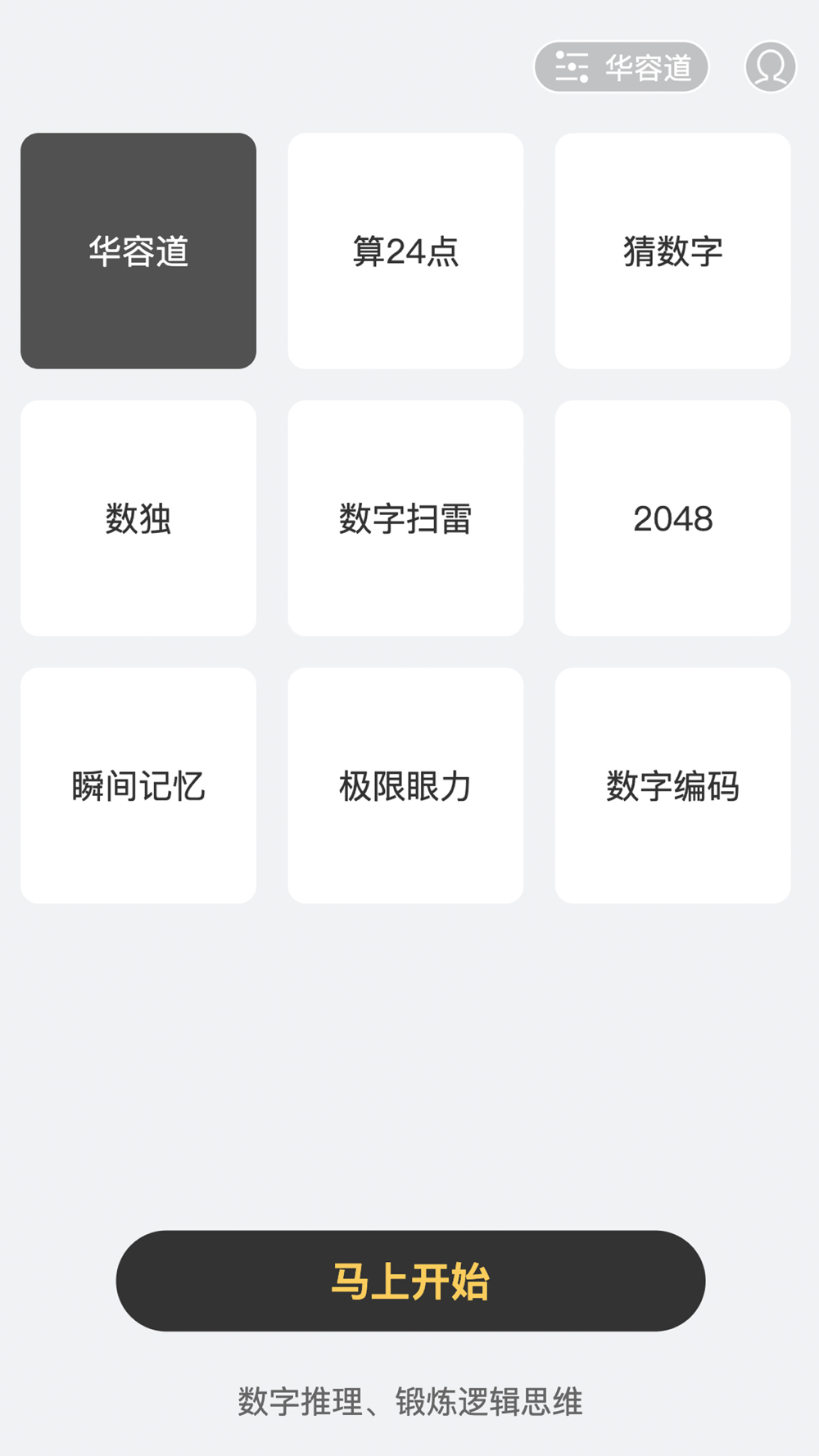Choose the 算24点 game tile
This screenshot has width=819, height=1456.
pyautogui.click(x=405, y=251)
